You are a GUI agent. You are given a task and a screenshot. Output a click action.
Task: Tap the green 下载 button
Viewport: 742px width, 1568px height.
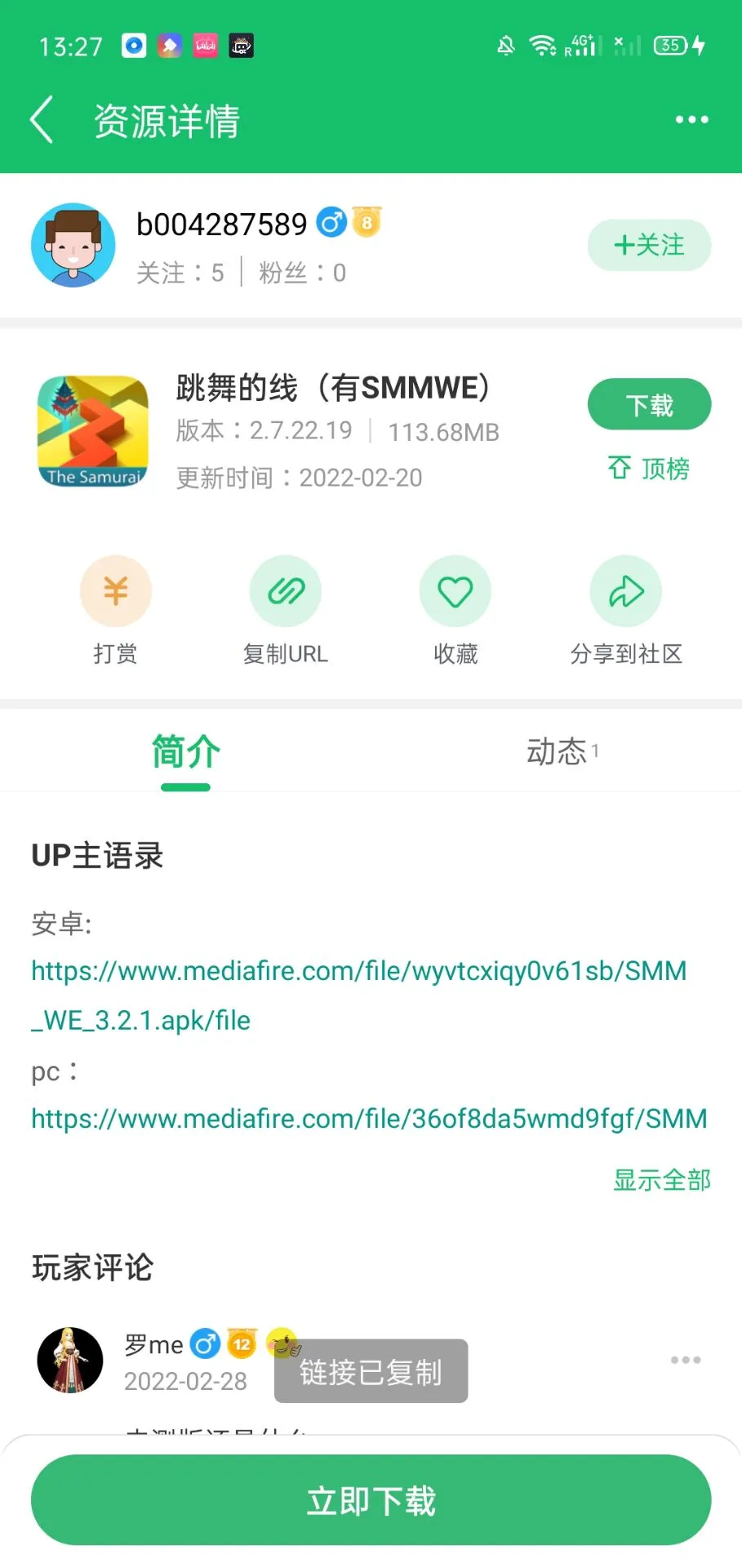pos(649,404)
